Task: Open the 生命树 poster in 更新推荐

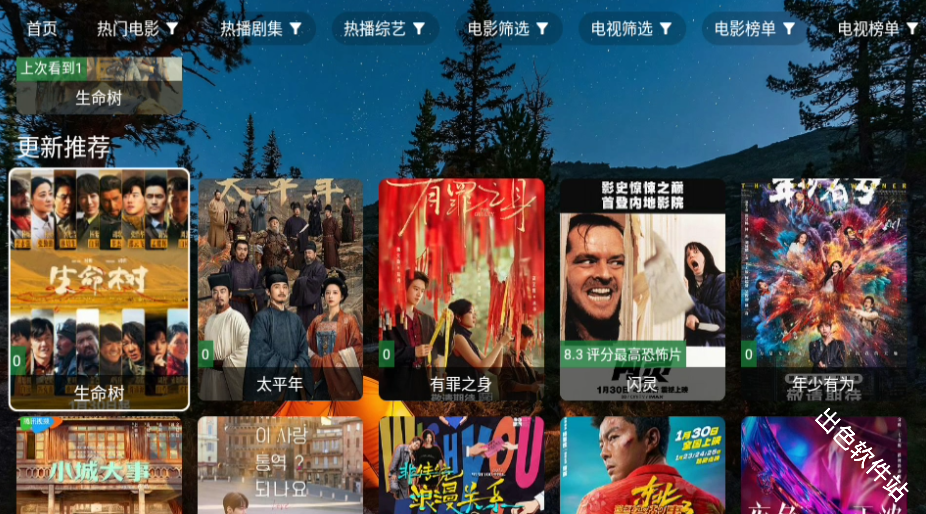Action: coord(99,288)
